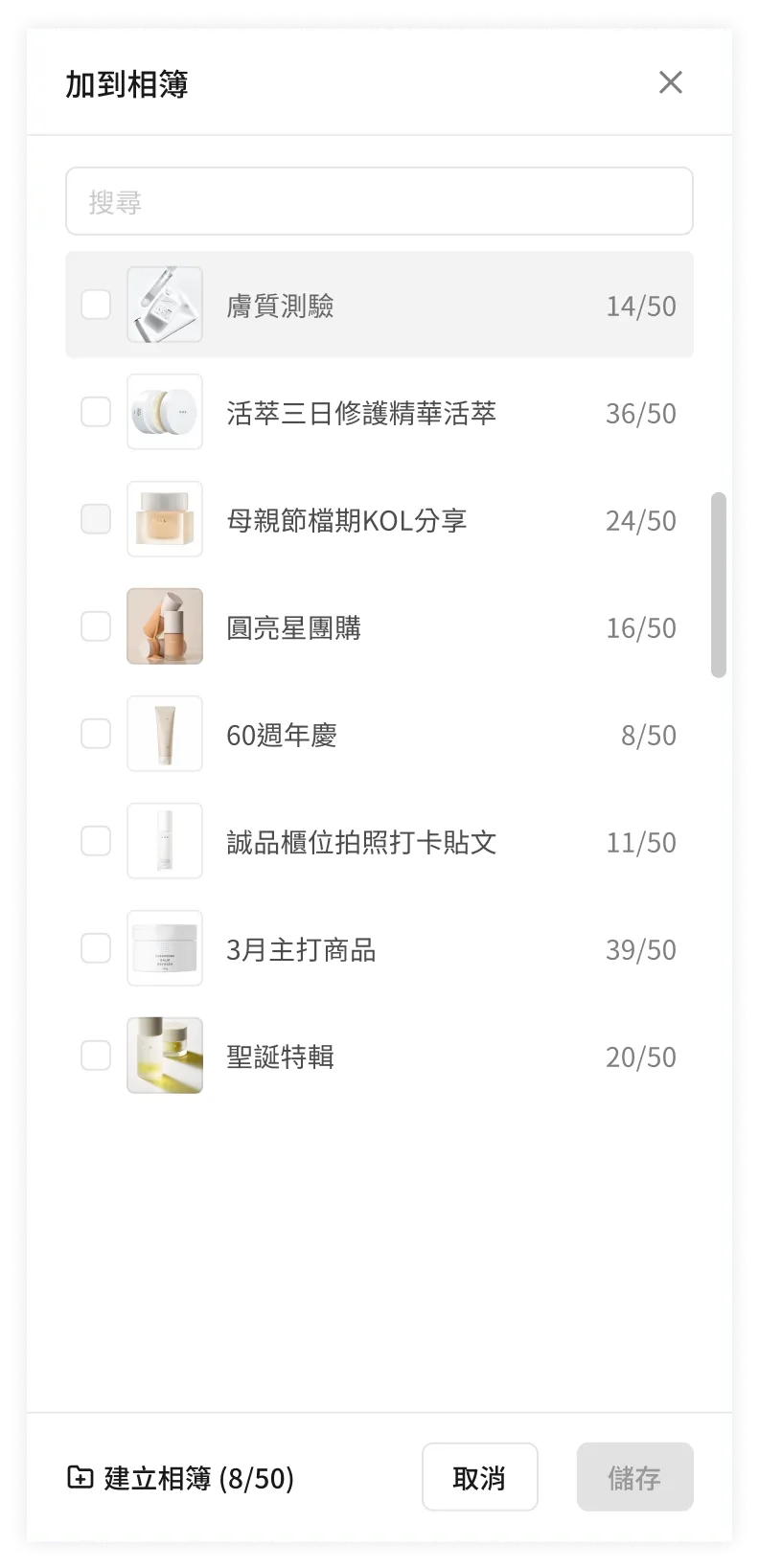This screenshot has width=759, height=1568.
Task: Check the 聖誕特輯 album checkbox
Action: 96,1056
